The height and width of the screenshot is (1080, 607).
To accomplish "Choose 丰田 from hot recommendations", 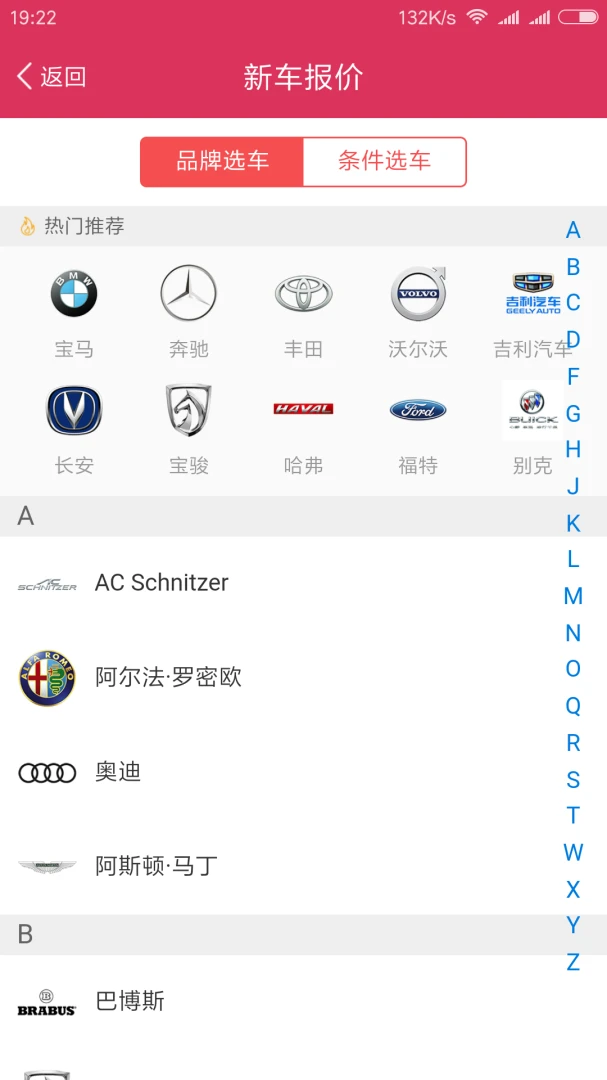I will click(x=303, y=311).
